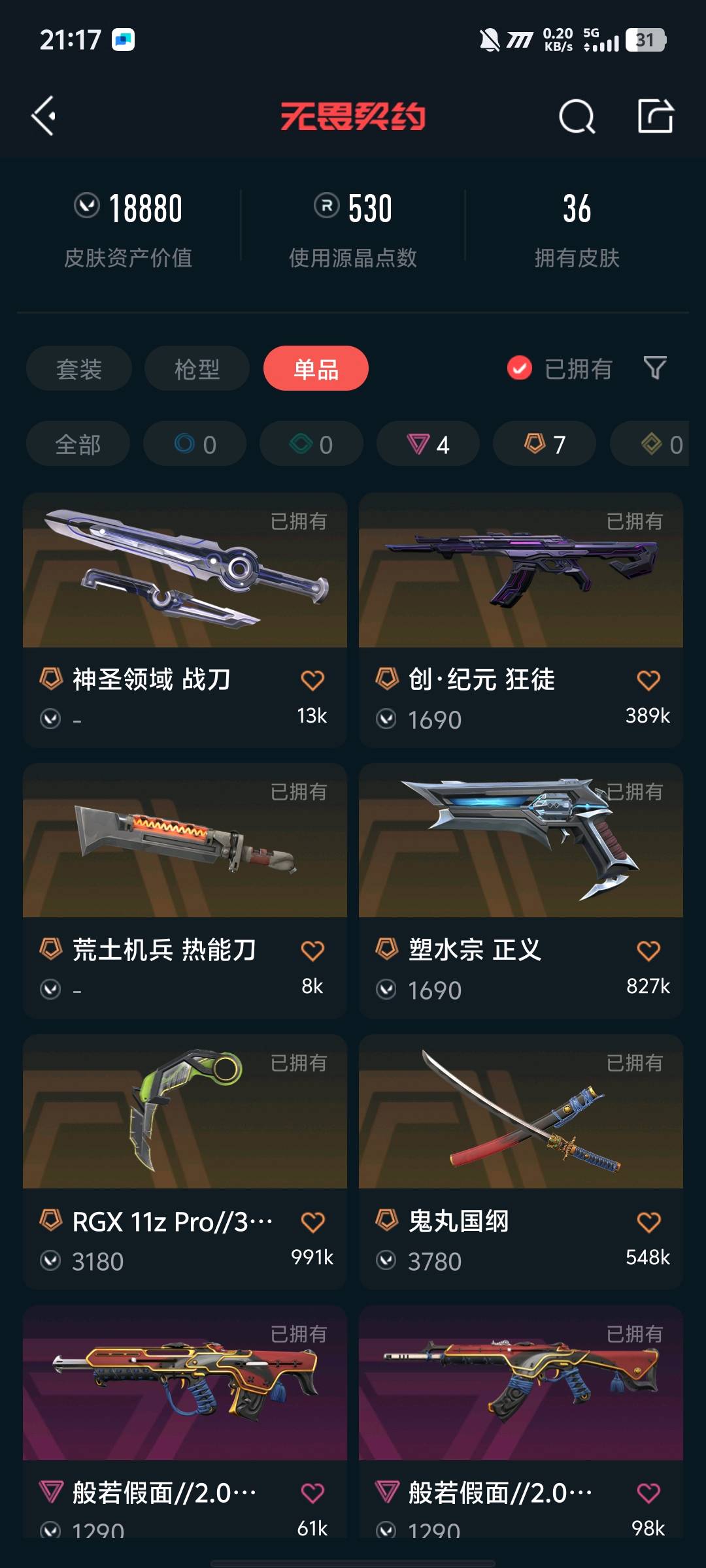Filter by the blue tier with 0 skins
This screenshot has width=706, height=1568.
pyautogui.click(x=195, y=444)
